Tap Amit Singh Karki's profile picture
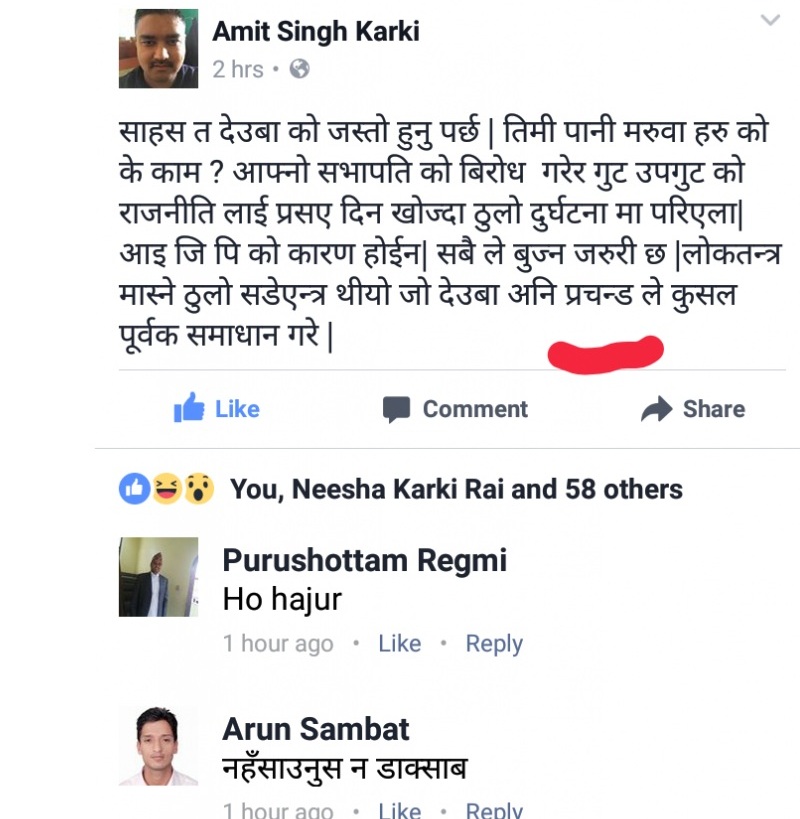Viewport: 800px width, 819px height. pos(158,49)
